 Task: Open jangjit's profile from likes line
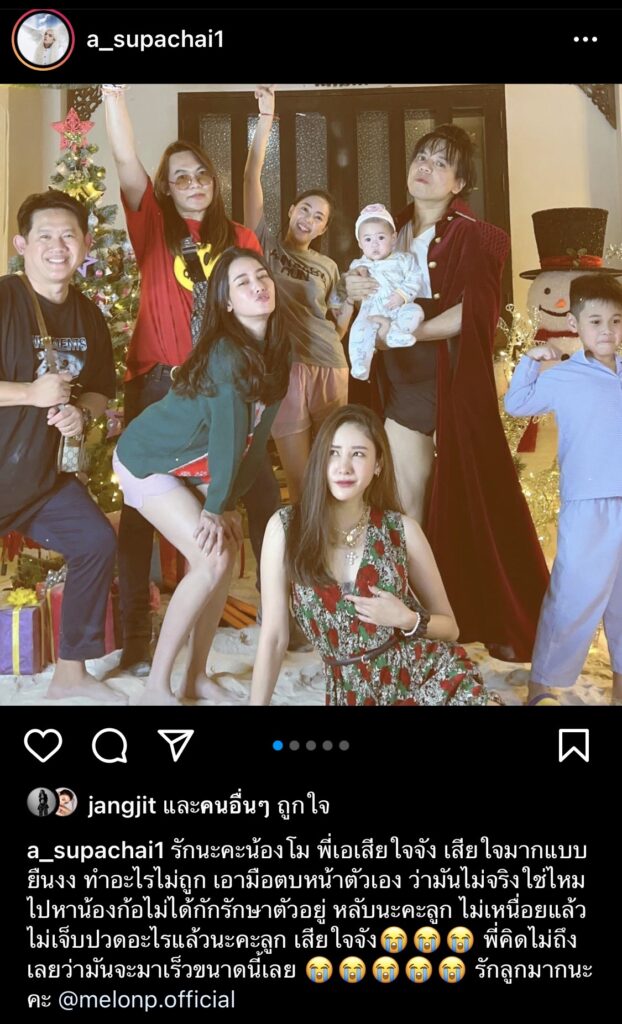coord(120,805)
